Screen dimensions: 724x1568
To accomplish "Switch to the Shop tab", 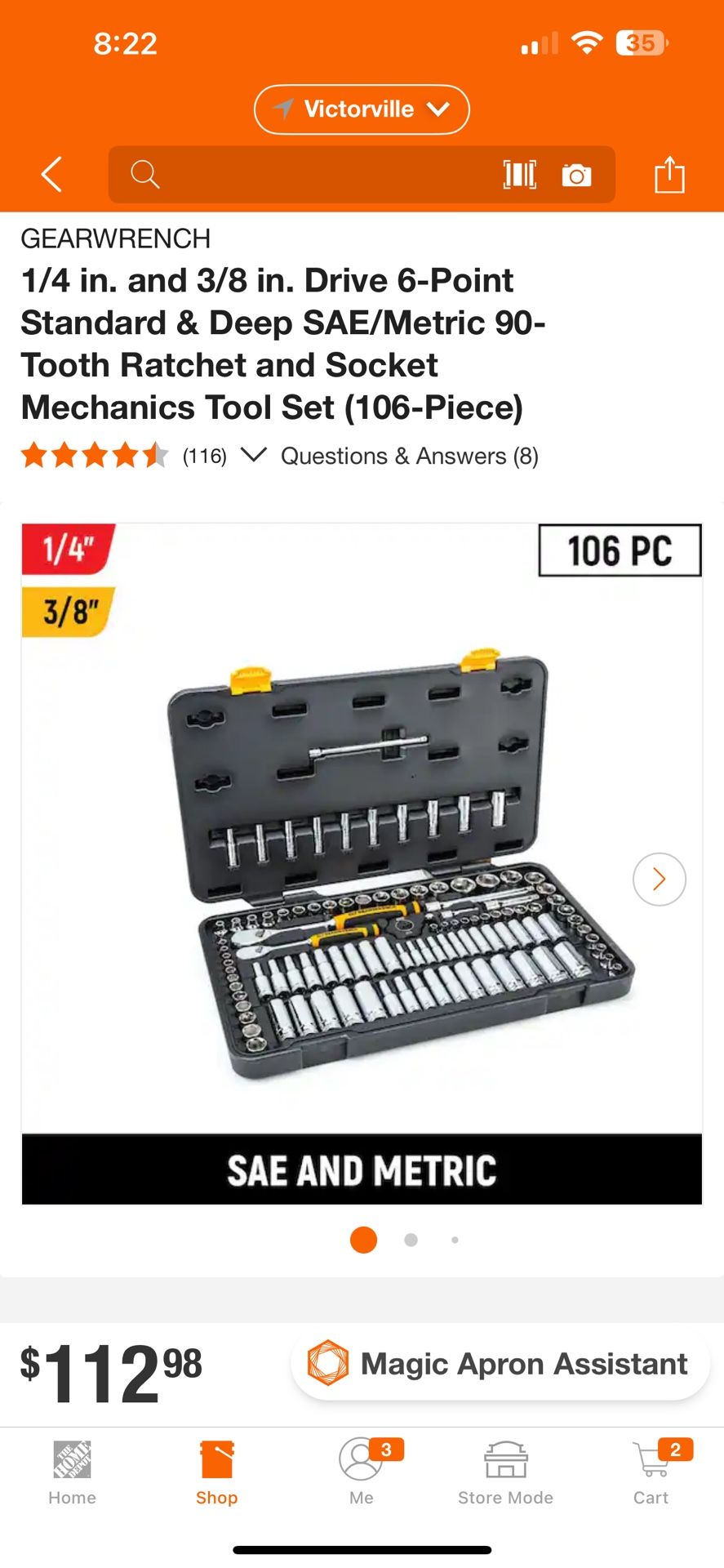I will pyautogui.click(x=217, y=1472).
